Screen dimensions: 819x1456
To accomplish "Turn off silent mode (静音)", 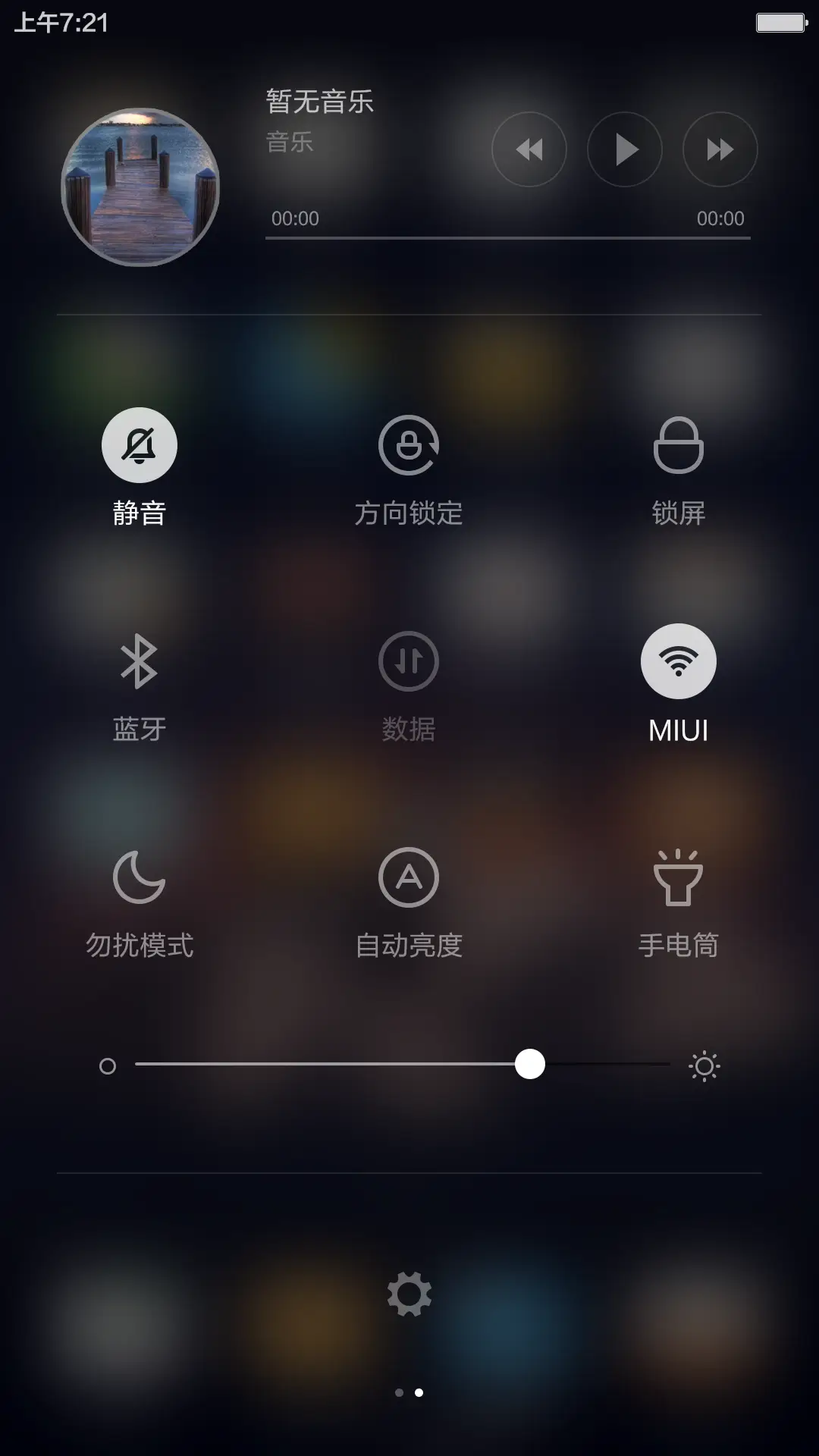I will pyautogui.click(x=140, y=445).
